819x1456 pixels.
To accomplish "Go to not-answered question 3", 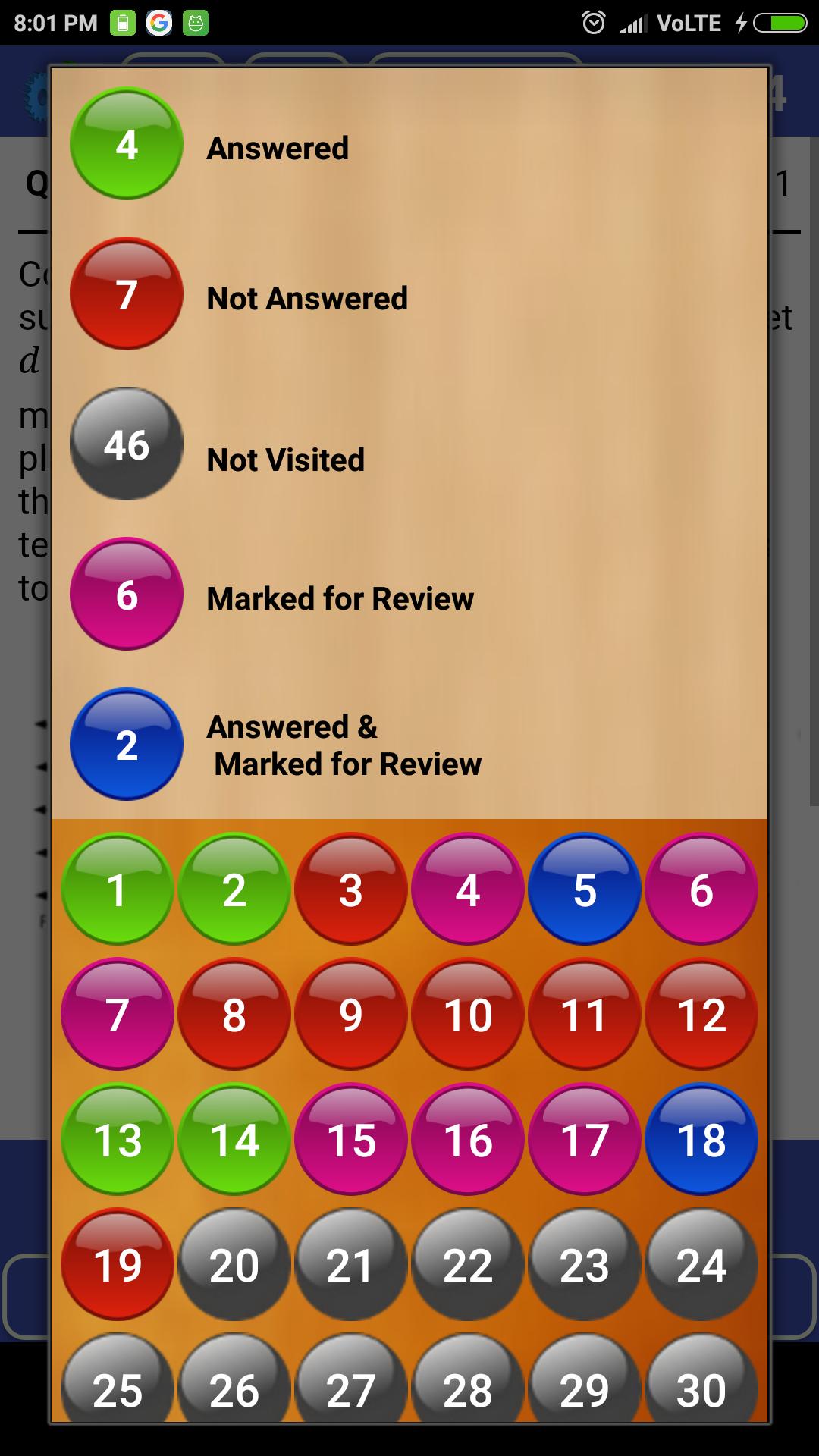I will (x=351, y=889).
